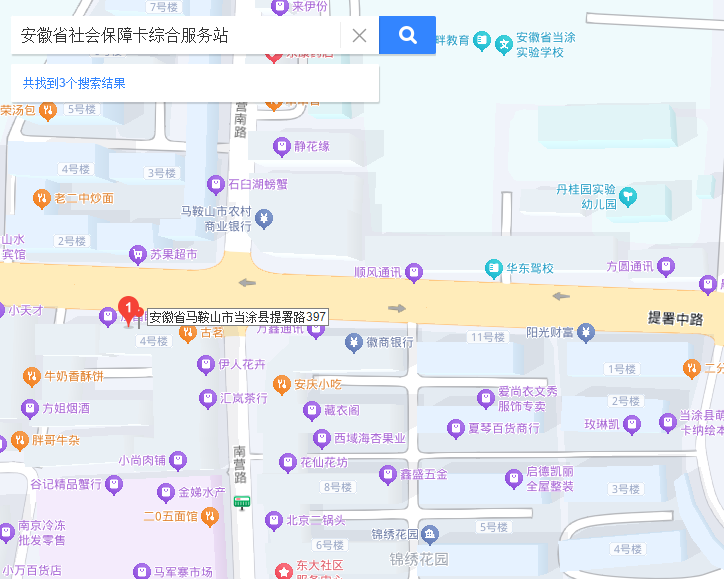Tap the 华东驾校 map marker
This screenshot has width=724, height=579.
493,268
